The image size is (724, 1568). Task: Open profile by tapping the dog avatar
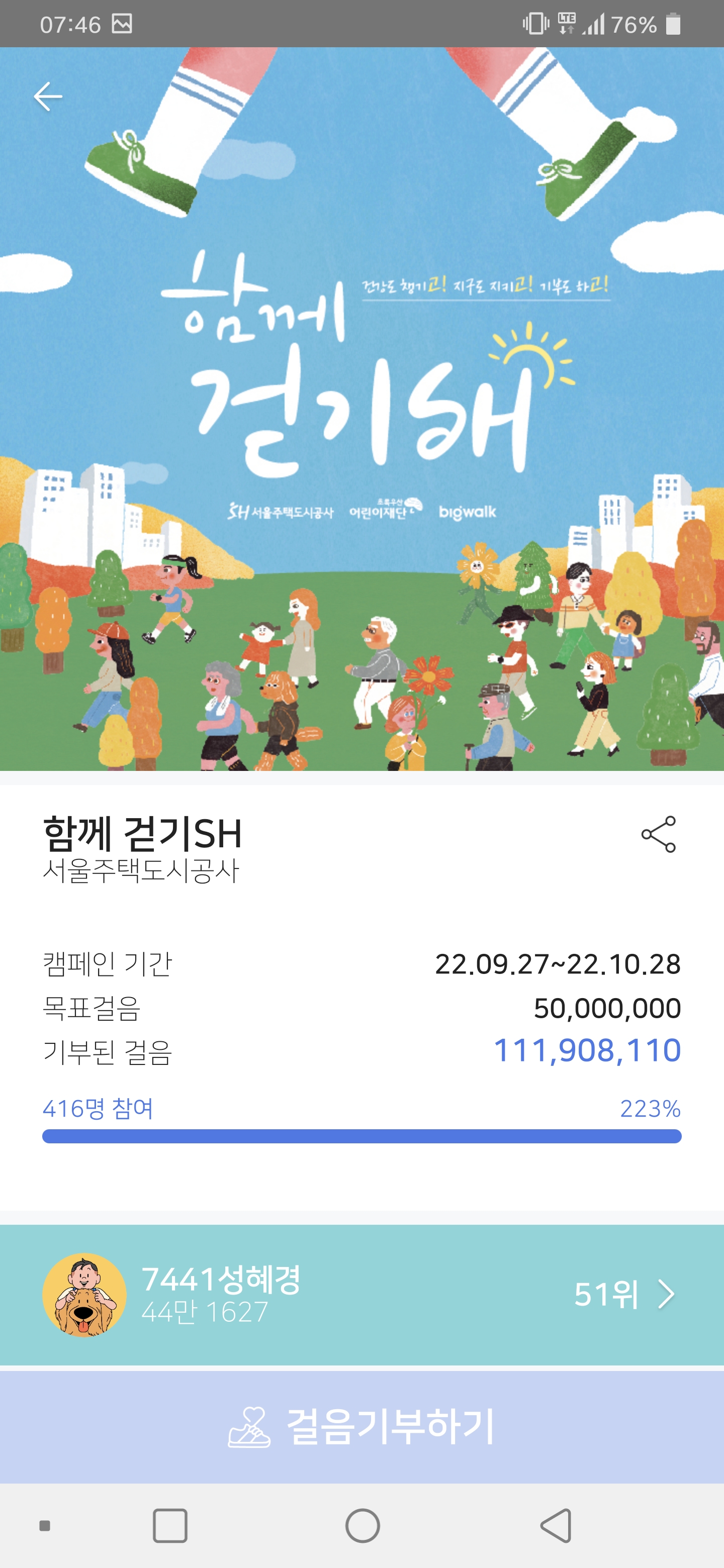click(x=87, y=1294)
